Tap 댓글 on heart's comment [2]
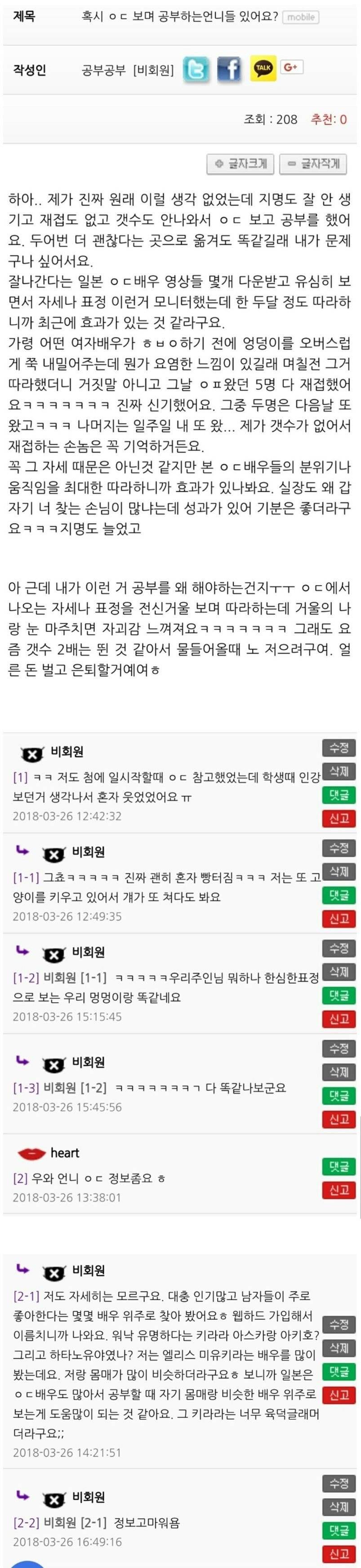The image size is (361, 1568). tap(339, 1166)
